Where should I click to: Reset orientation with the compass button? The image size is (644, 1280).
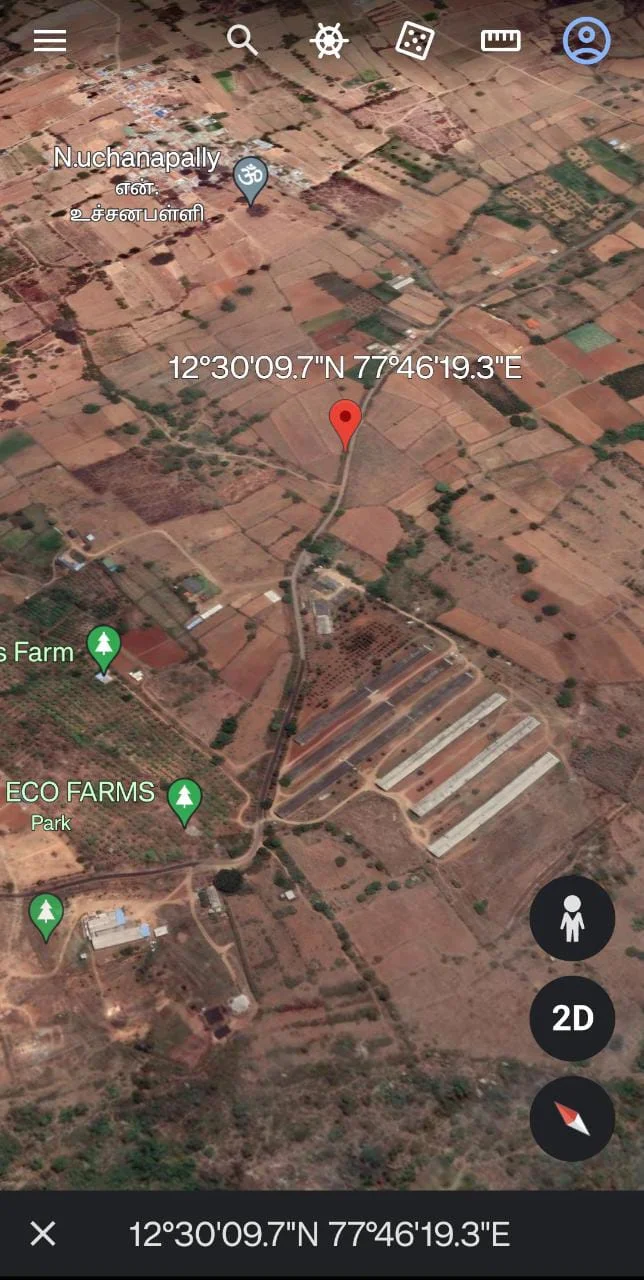572,1118
